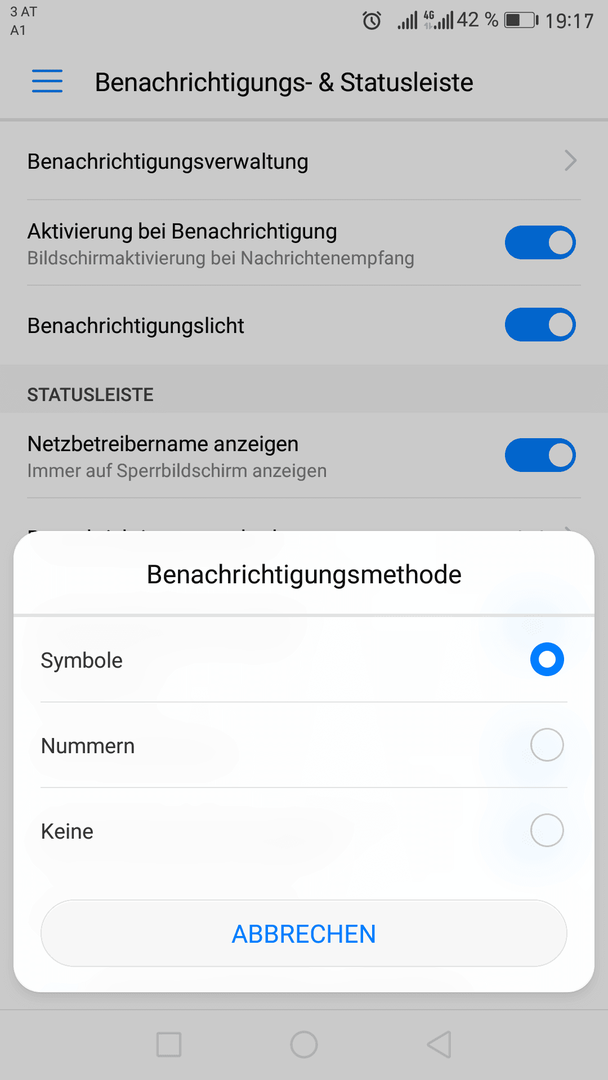Image resolution: width=608 pixels, height=1080 pixels.
Task: Dismiss dialog with Abbrechen
Action: tap(304, 933)
